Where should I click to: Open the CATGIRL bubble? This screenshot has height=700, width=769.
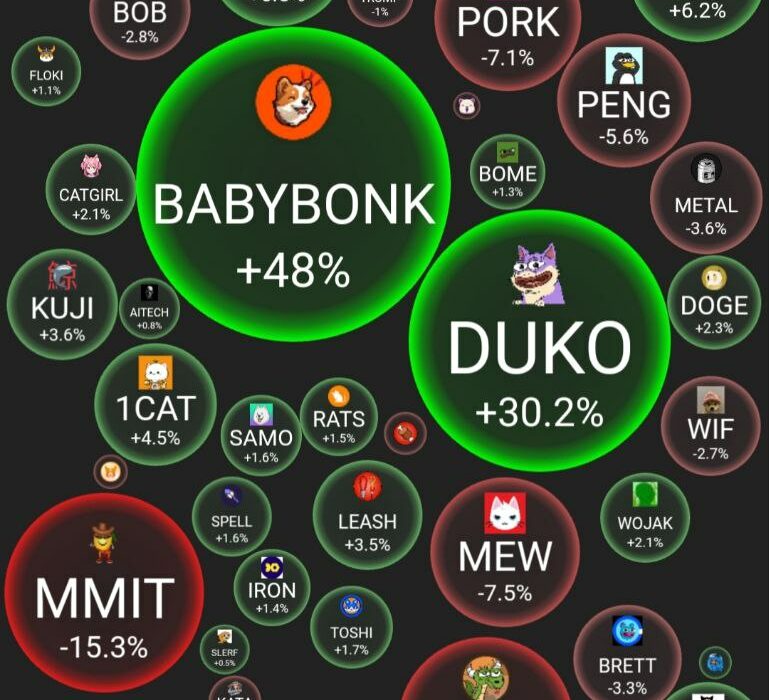[x=91, y=189]
